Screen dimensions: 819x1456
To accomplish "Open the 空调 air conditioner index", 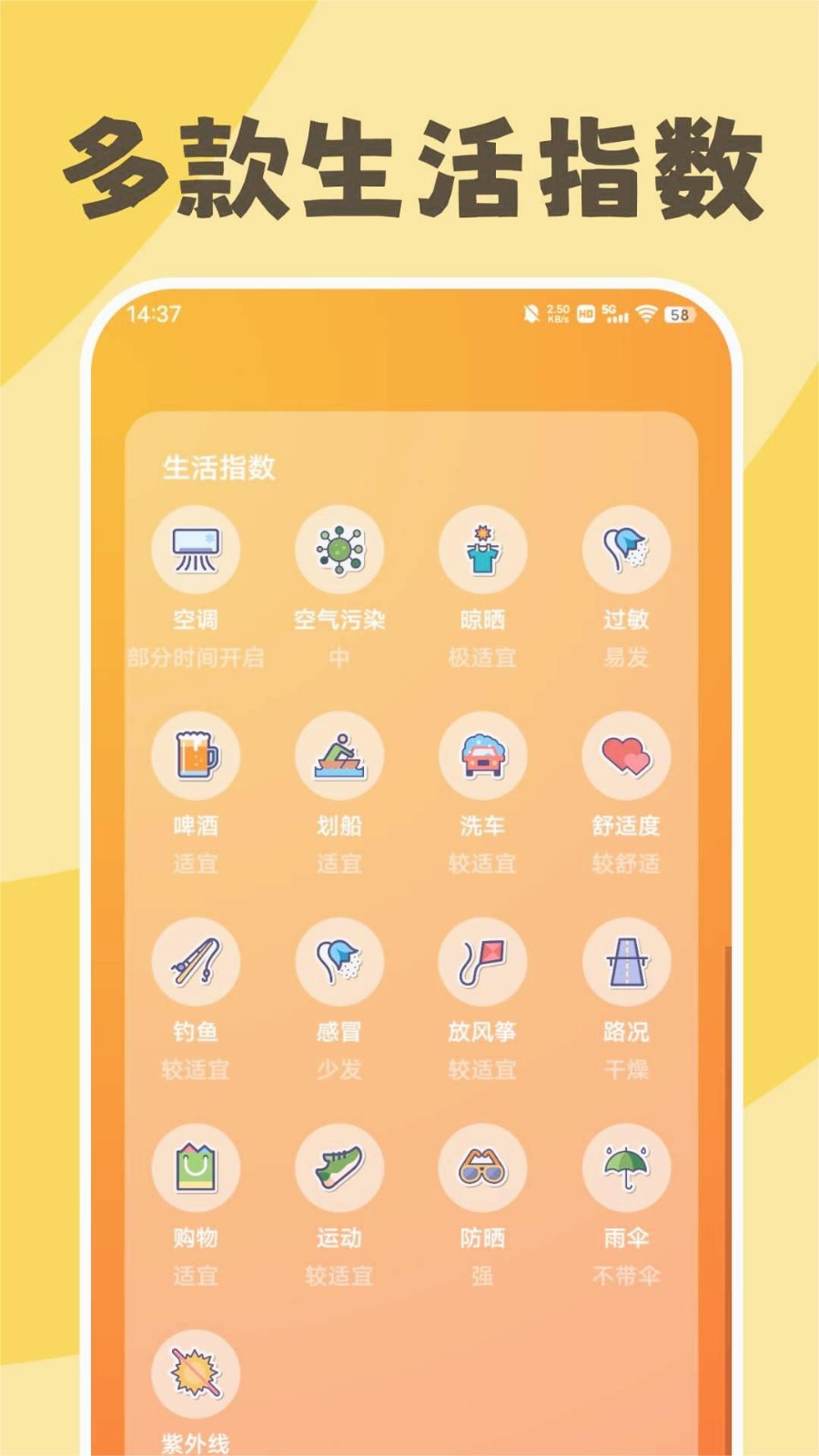I will [195, 550].
